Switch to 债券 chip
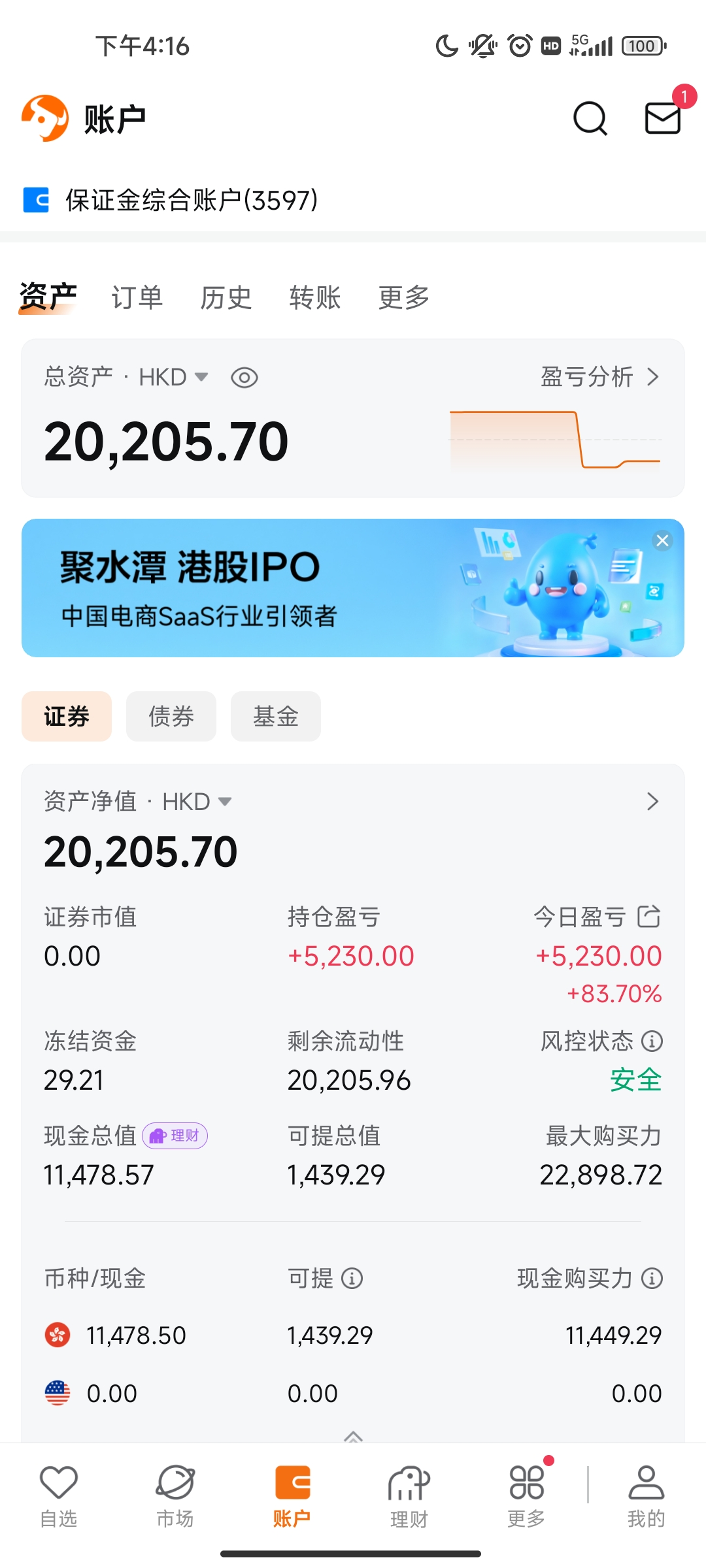This screenshot has height=1568, width=706. click(171, 717)
